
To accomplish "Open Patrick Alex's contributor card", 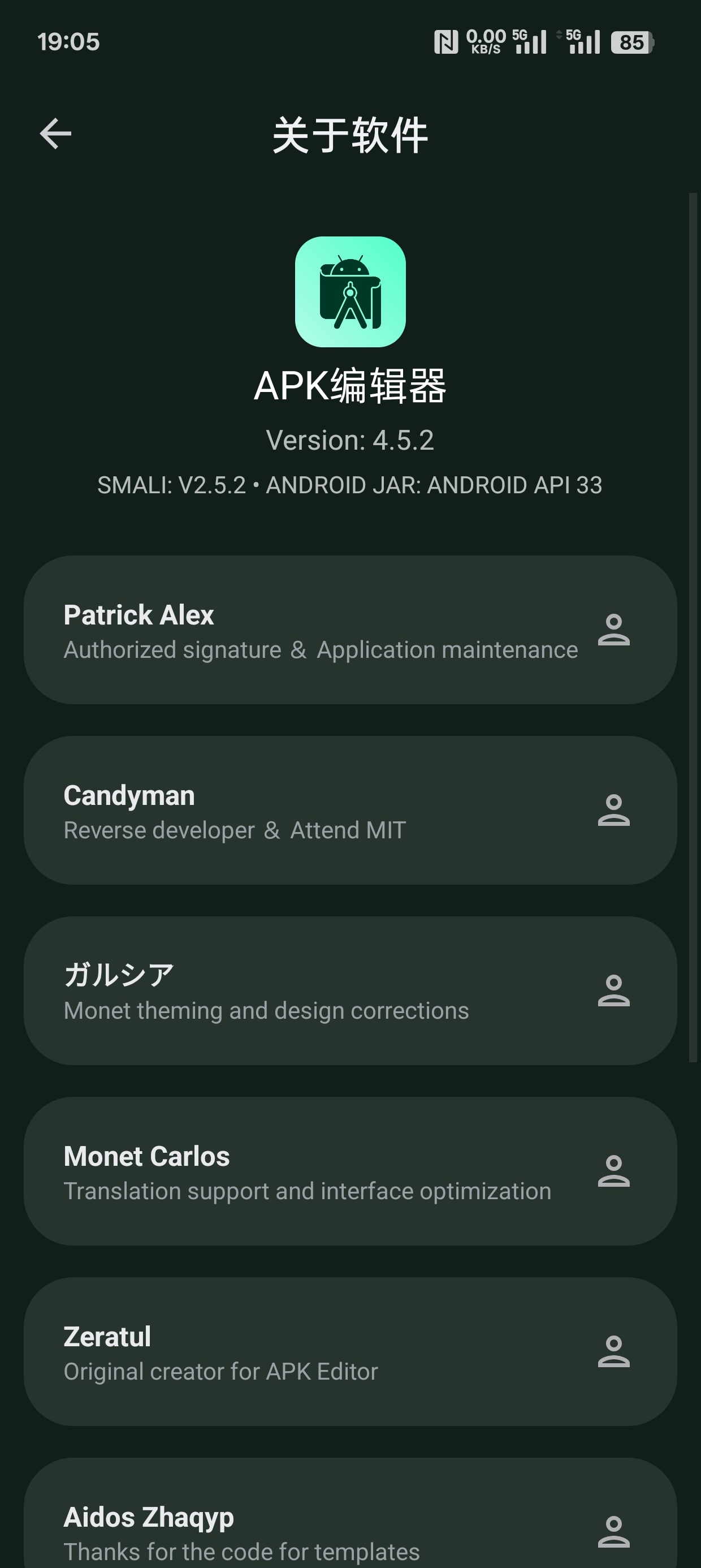I will pos(350,630).
